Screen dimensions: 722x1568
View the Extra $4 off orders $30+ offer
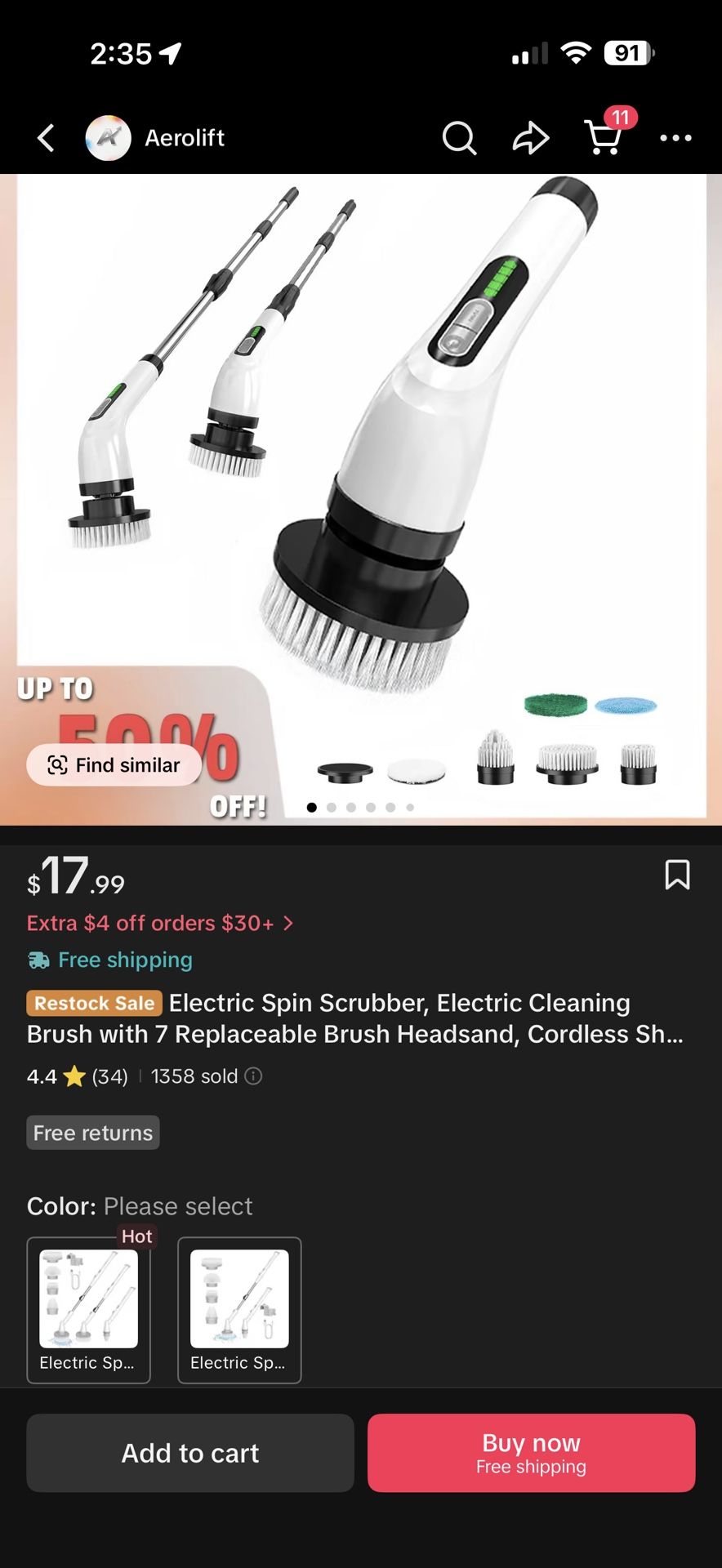pyautogui.click(x=160, y=923)
